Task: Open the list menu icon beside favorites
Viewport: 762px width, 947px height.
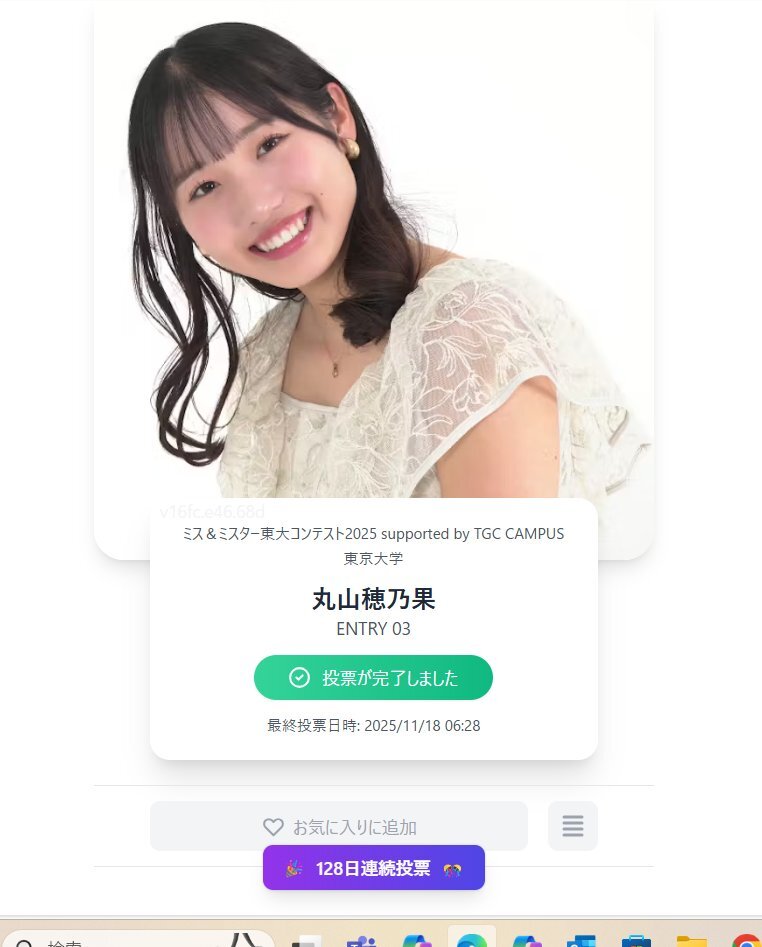Action: (x=572, y=826)
